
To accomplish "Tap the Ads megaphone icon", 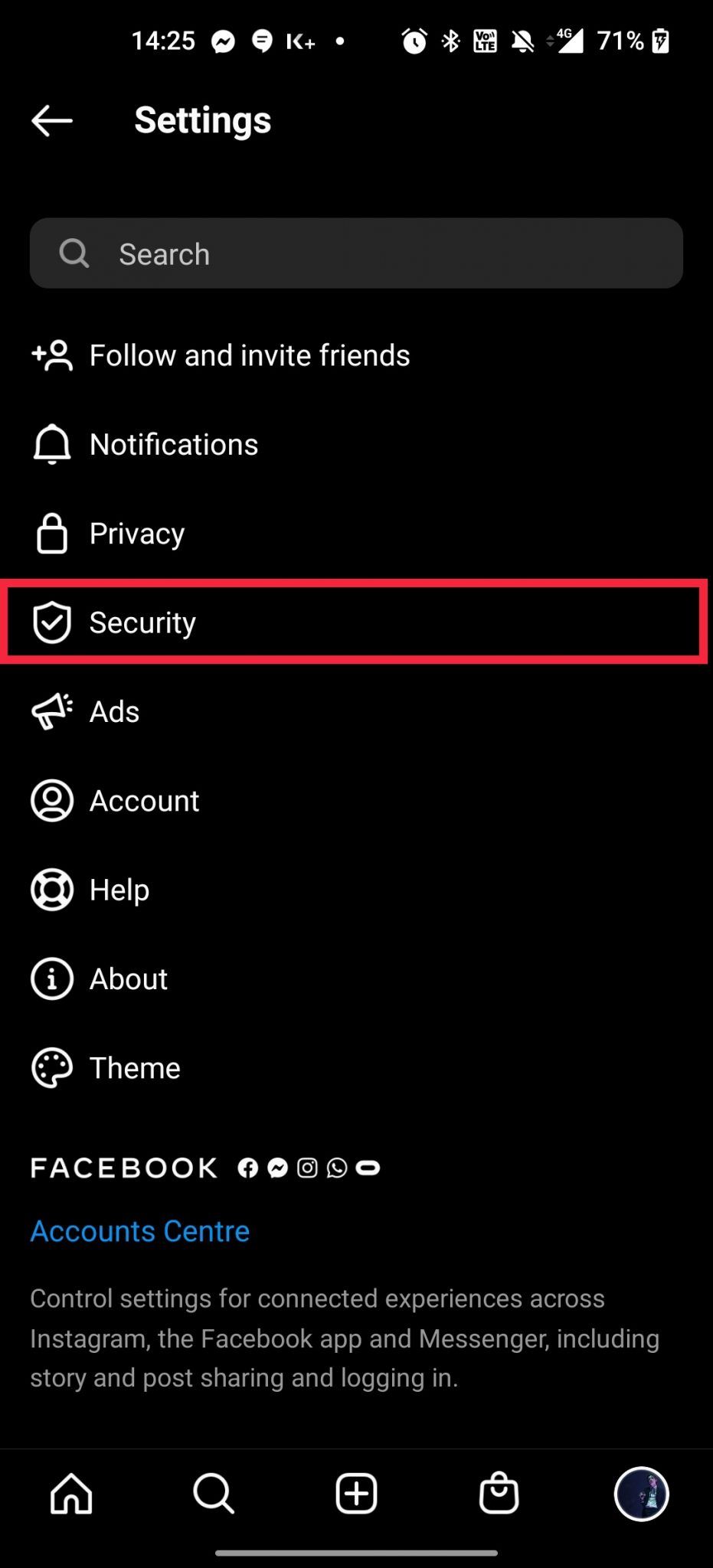I will pos(51,711).
